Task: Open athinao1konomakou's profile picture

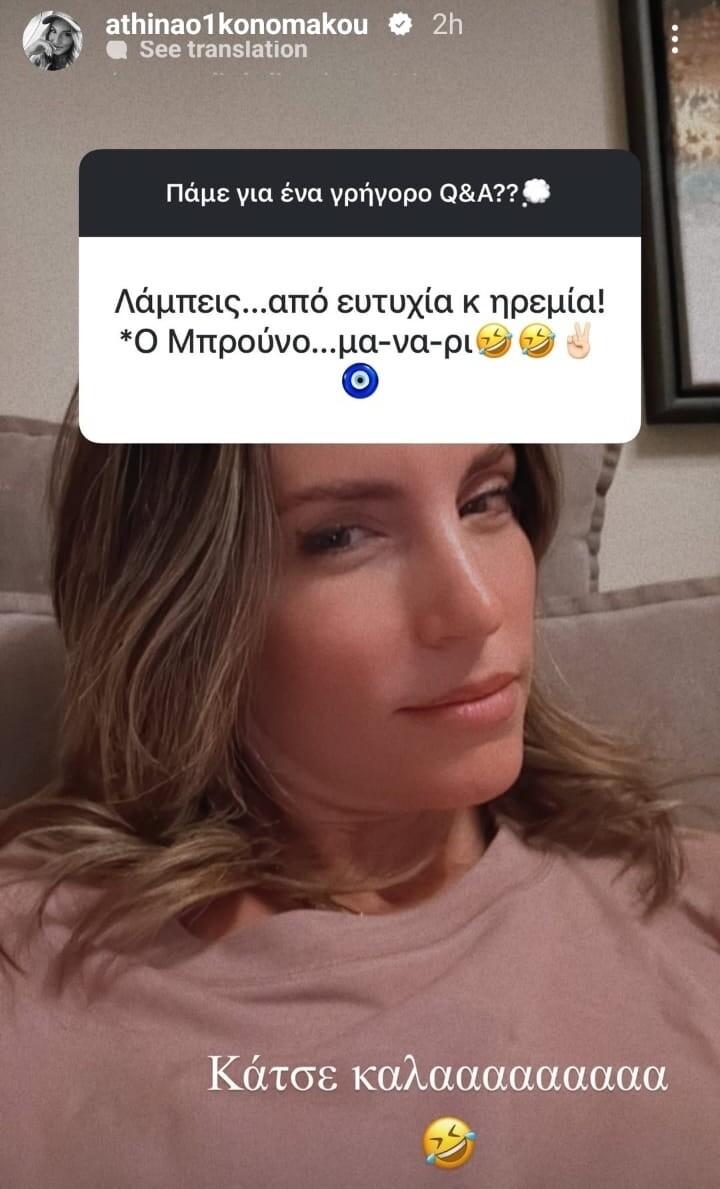Action: tap(52, 39)
